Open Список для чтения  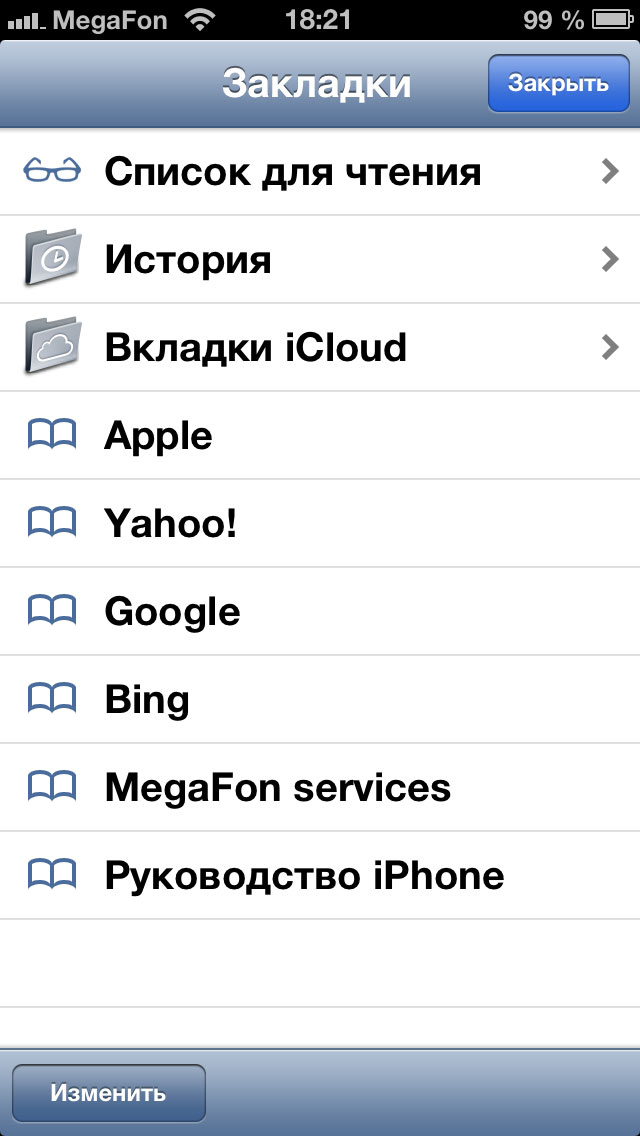point(320,172)
